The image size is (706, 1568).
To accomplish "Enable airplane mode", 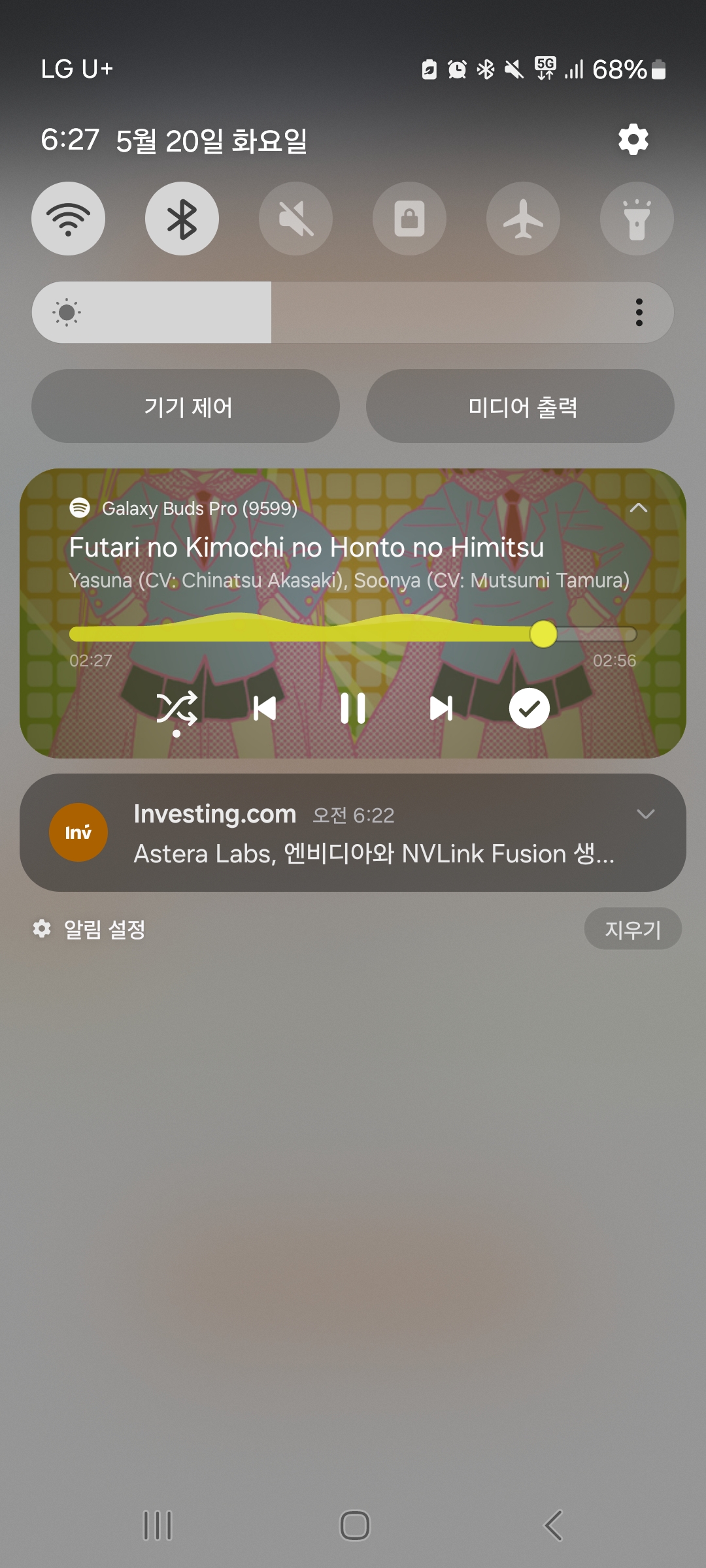I will click(523, 218).
